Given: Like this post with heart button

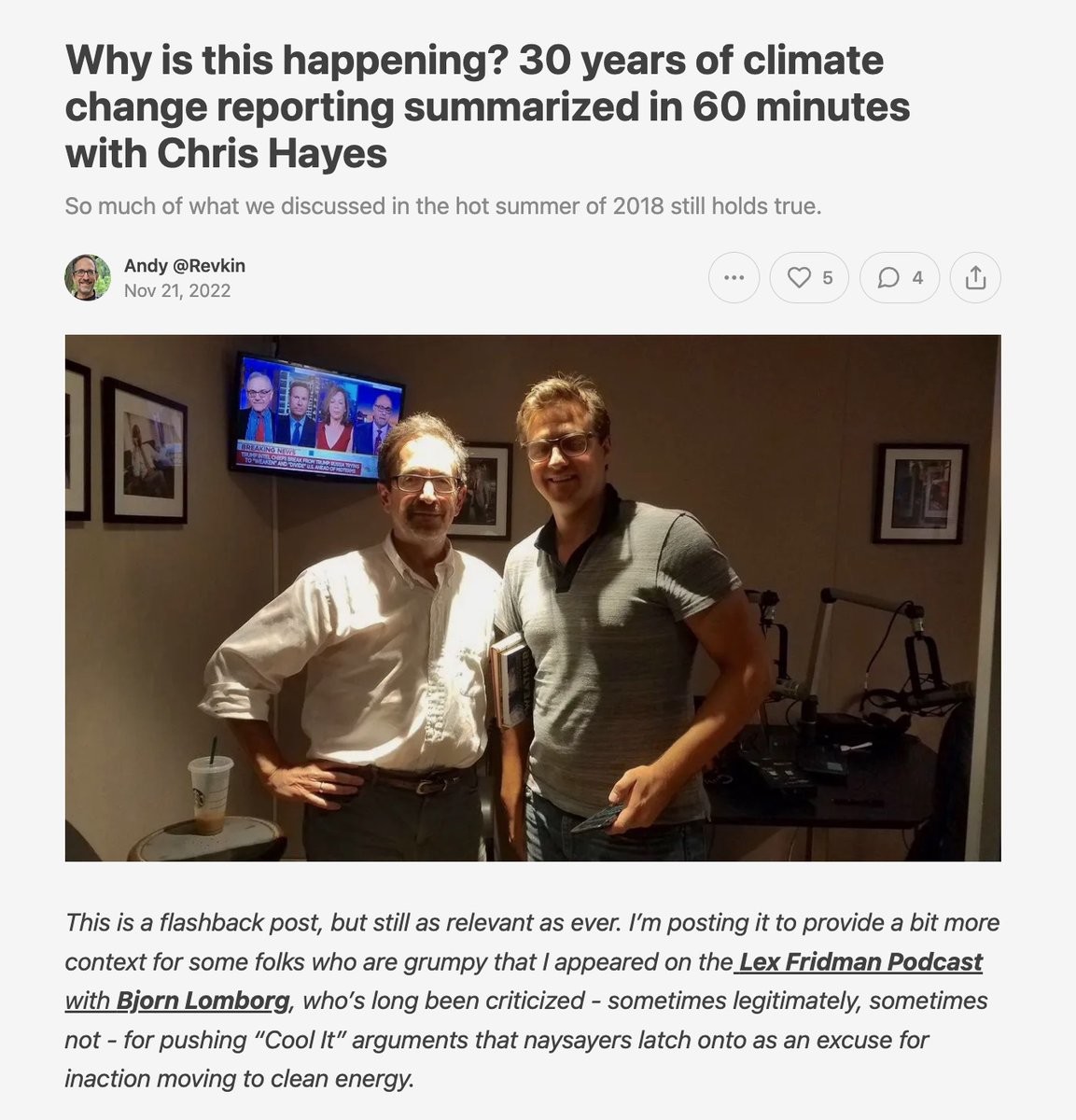Looking at the screenshot, I should click(808, 278).
